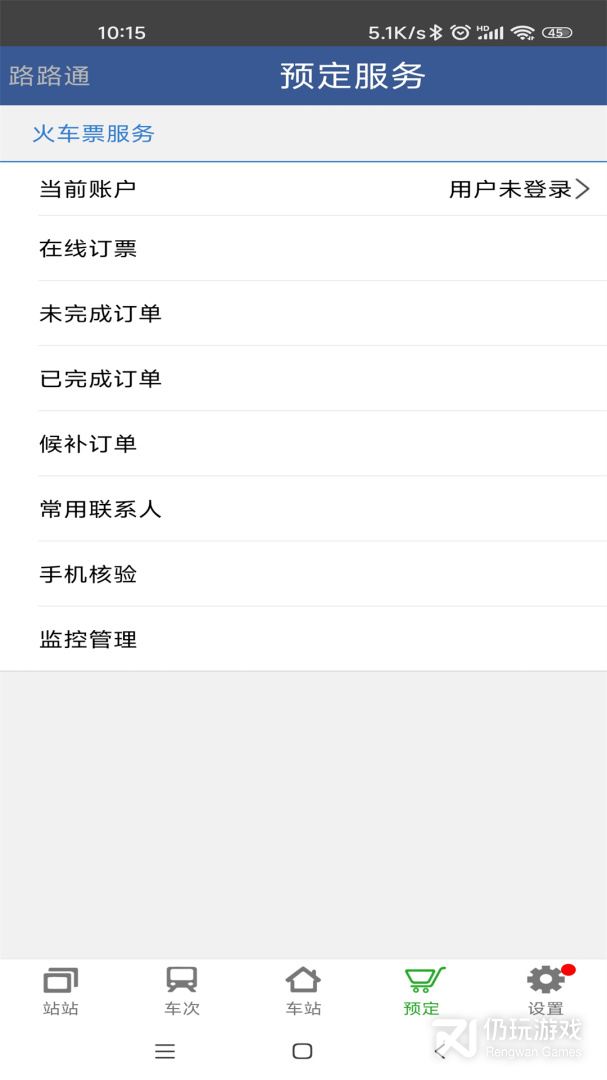Viewport: 607px width, 1080px height.
Task: Switch to the 车次 tab
Action: click(x=182, y=990)
